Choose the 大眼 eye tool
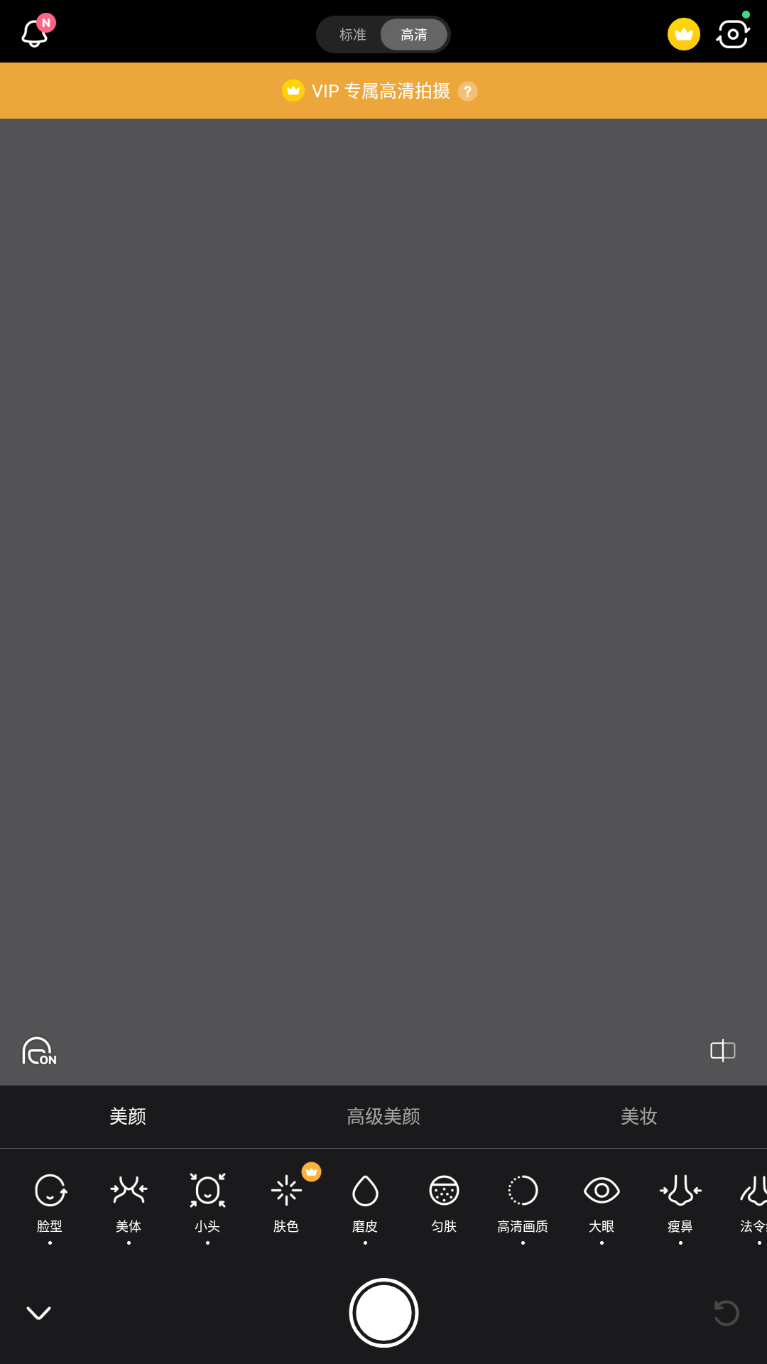 601,1200
